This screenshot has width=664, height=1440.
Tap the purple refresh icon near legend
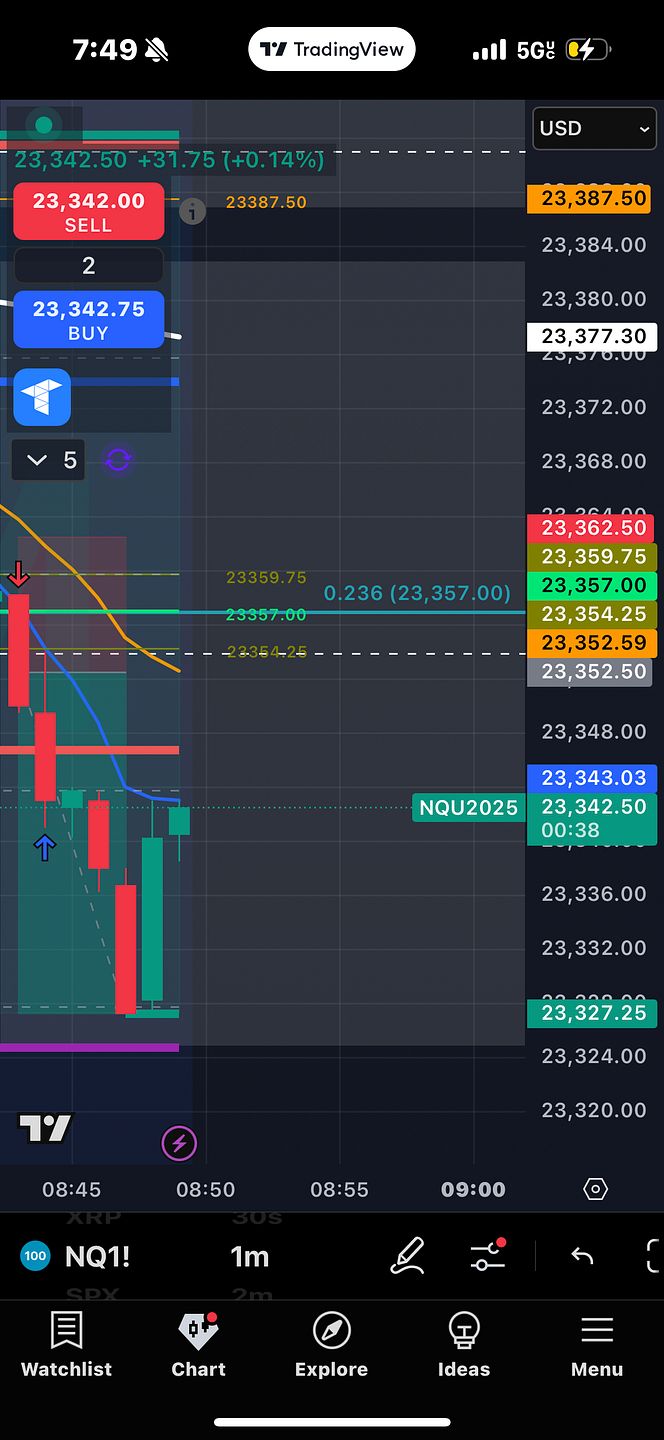tap(118, 460)
